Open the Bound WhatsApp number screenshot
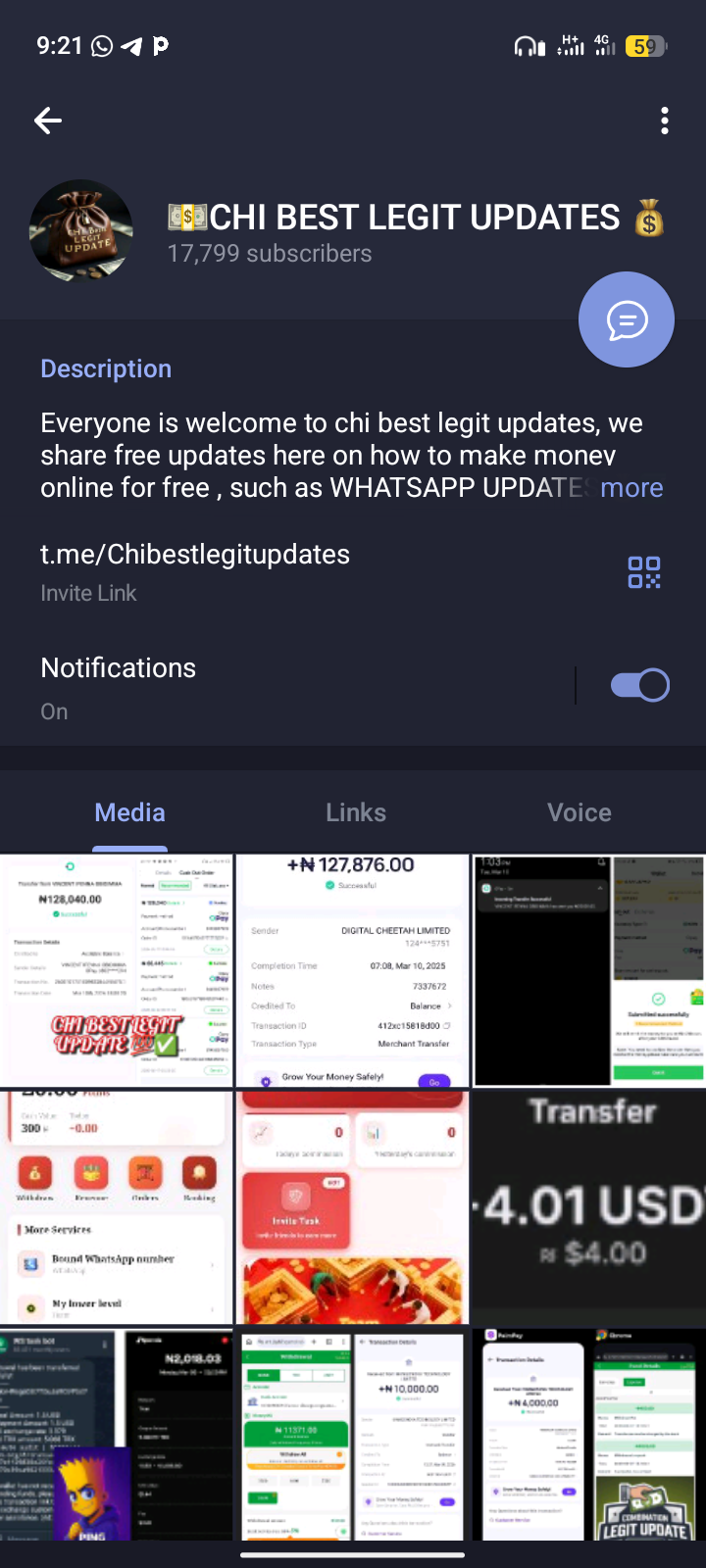Viewport: 706px width, 1568px height. point(117,1207)
